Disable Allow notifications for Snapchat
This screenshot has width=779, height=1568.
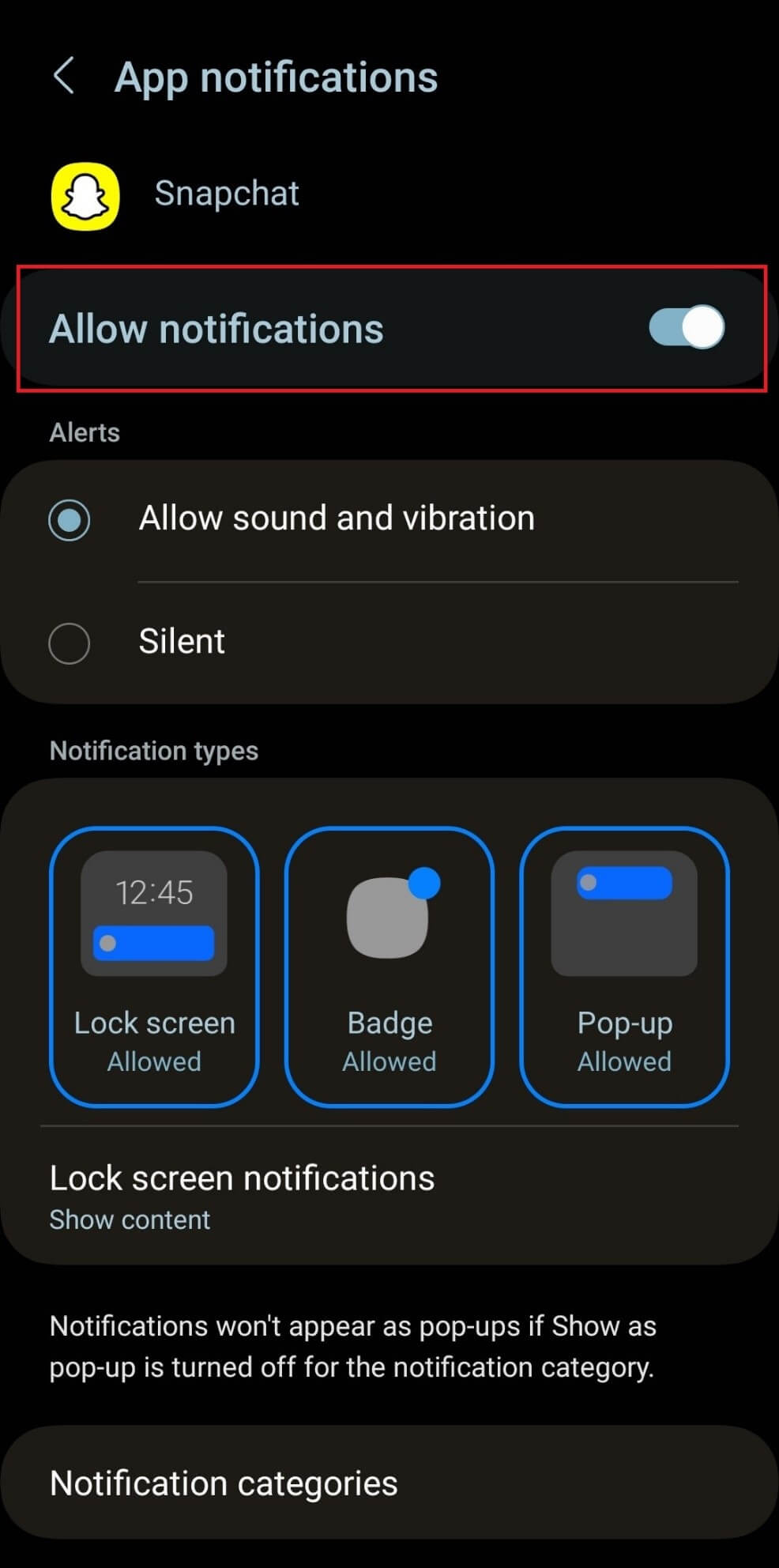click(686, 328)
